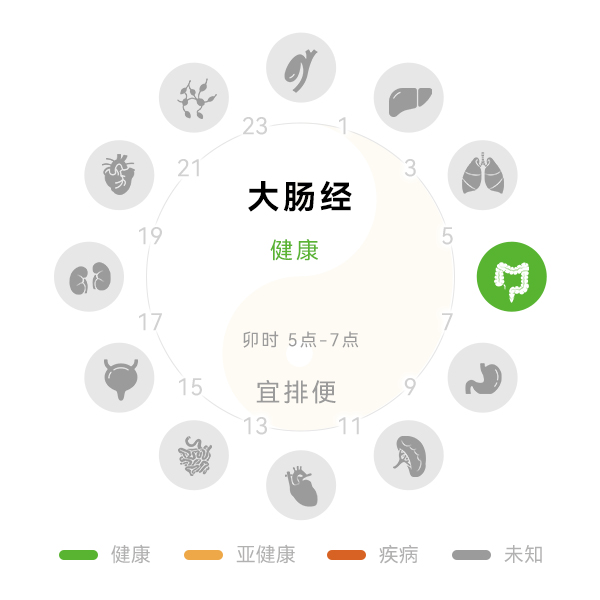Select the small intestine icon
This screenshot has width=600, height=600.
tap(194, 454)
